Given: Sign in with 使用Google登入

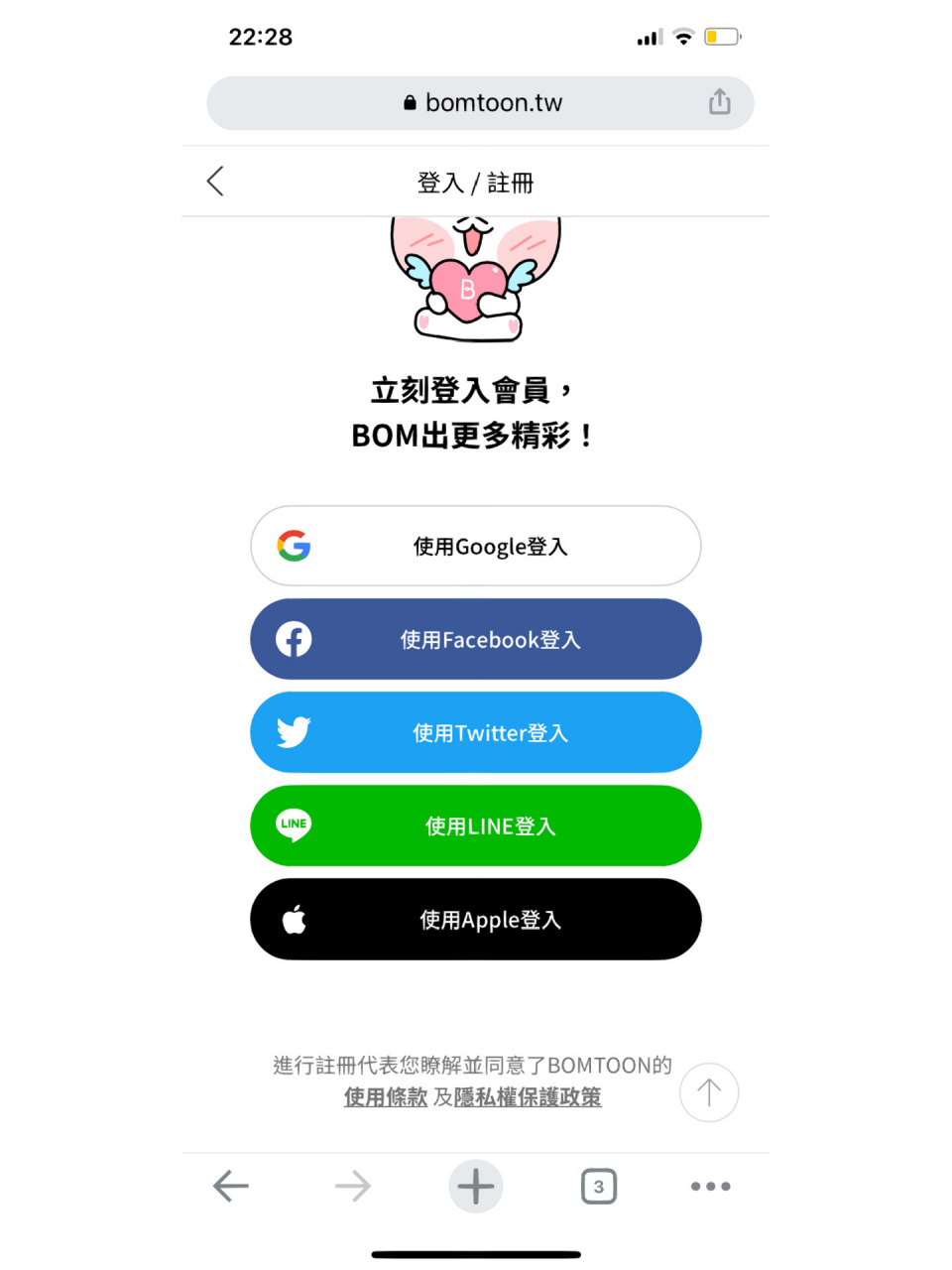Looking at the screenshot, I should click(475, 547).
